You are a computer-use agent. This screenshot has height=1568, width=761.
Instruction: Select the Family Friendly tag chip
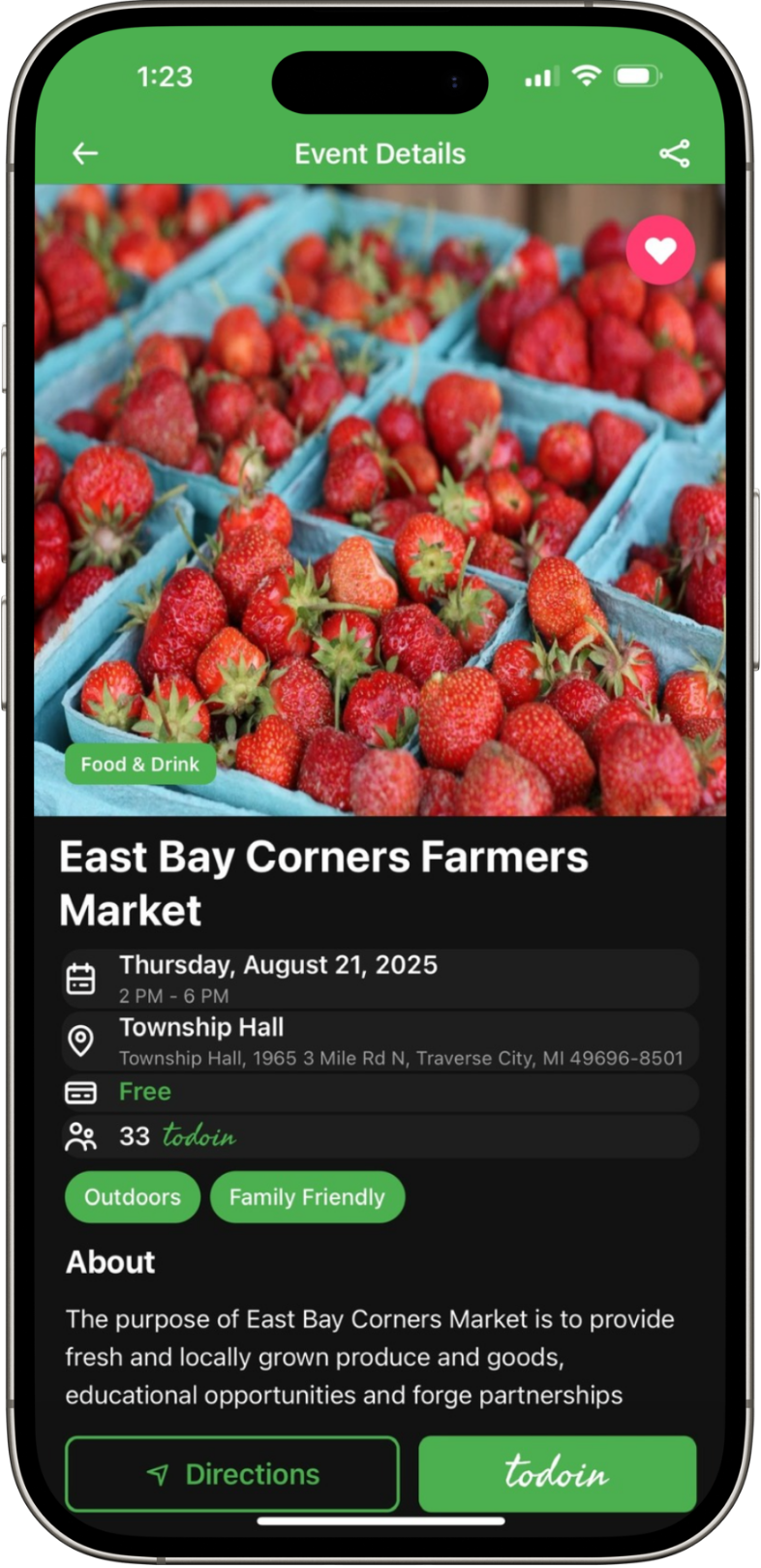pyautogui.click(x=307, y=1197)
